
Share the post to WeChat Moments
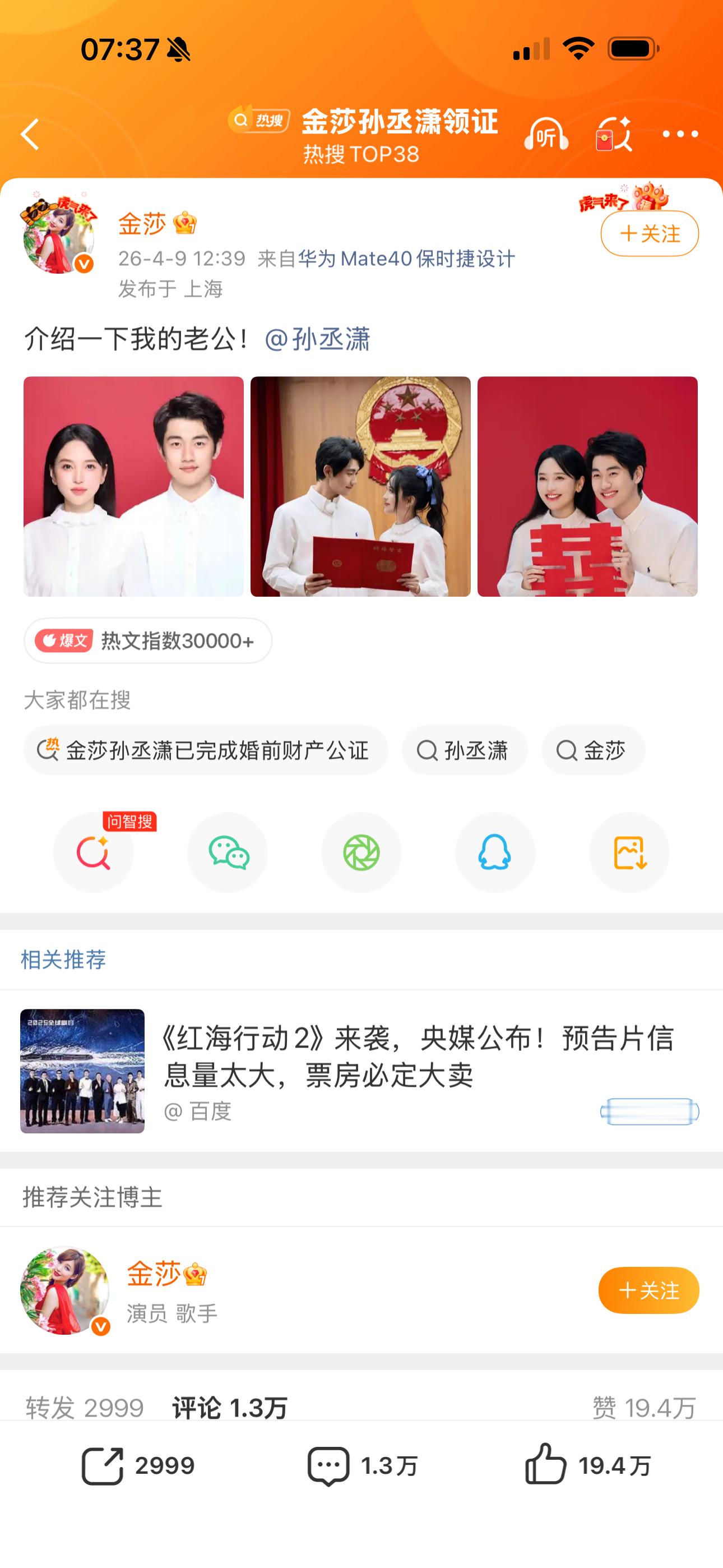coord(361,853)
